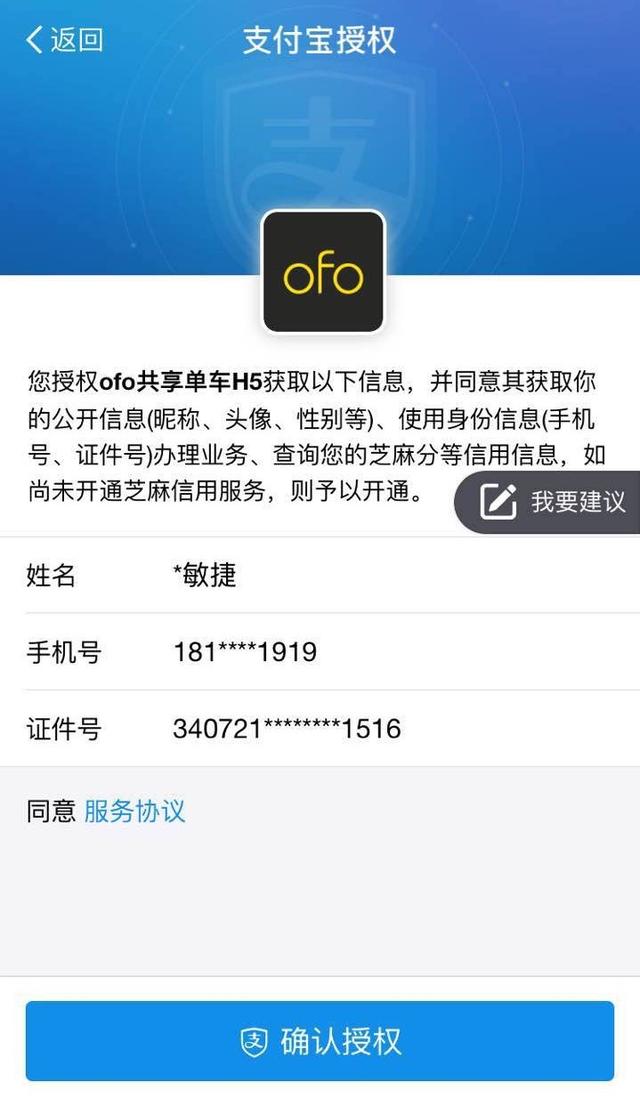Go back via the 返回 button

(x=64, y=40)
